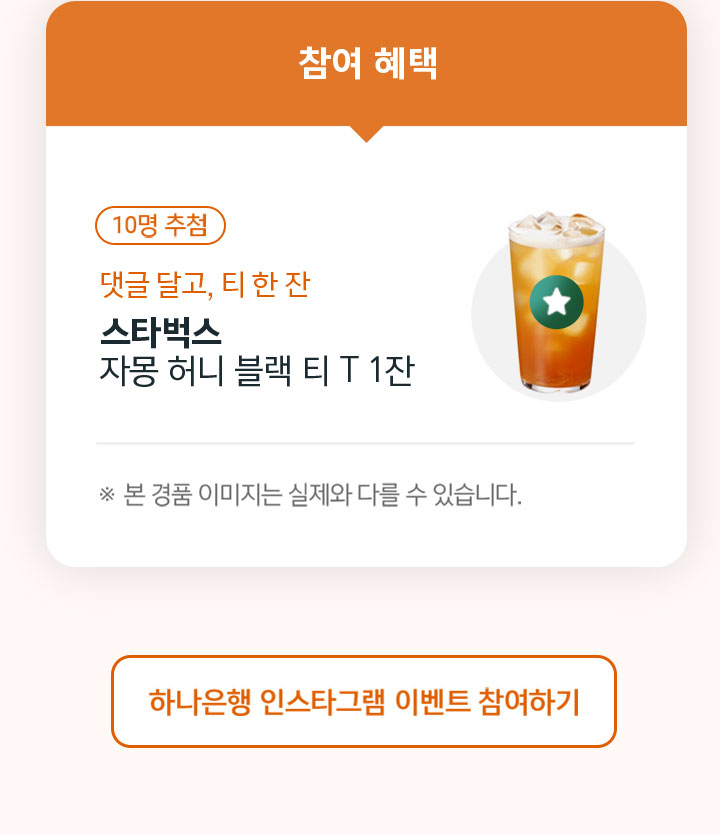Enable the rounded lottery count indicator

click(x=162, y=225)
